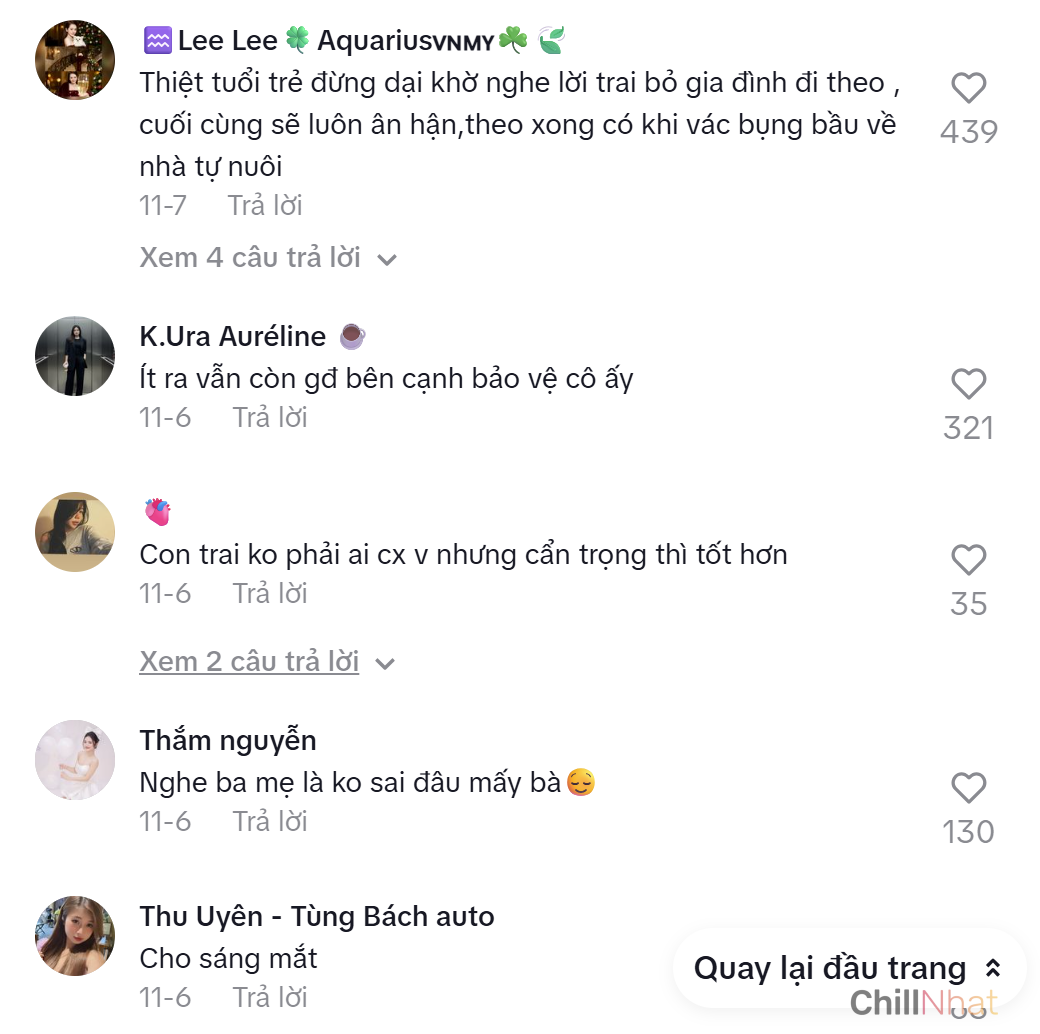Image resolution: width=1040 pixels, height=1034 pixels.
Task: Tap 'Quay lại đầu trang' button
Action: click(847, 968)
